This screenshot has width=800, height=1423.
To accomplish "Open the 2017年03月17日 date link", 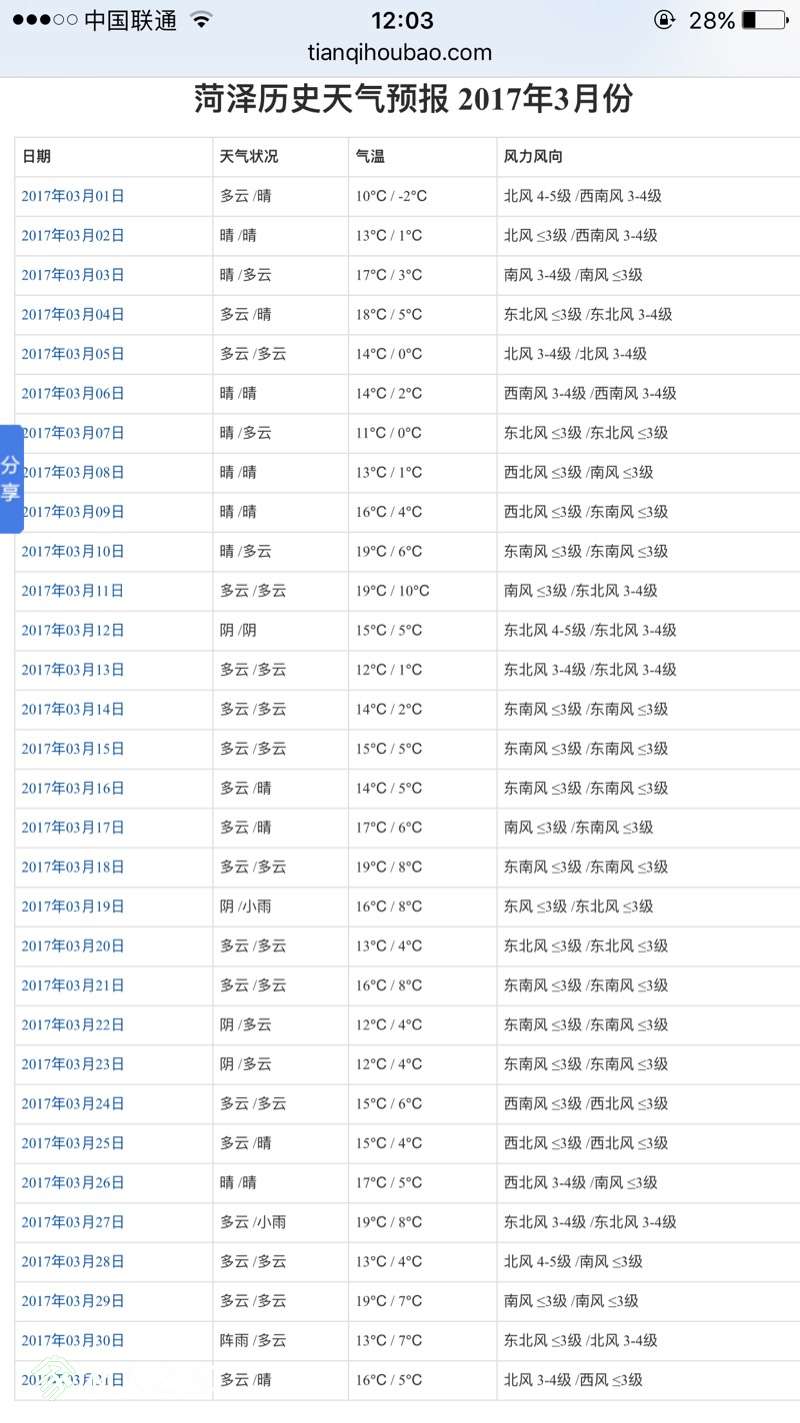I will (73, 828).
